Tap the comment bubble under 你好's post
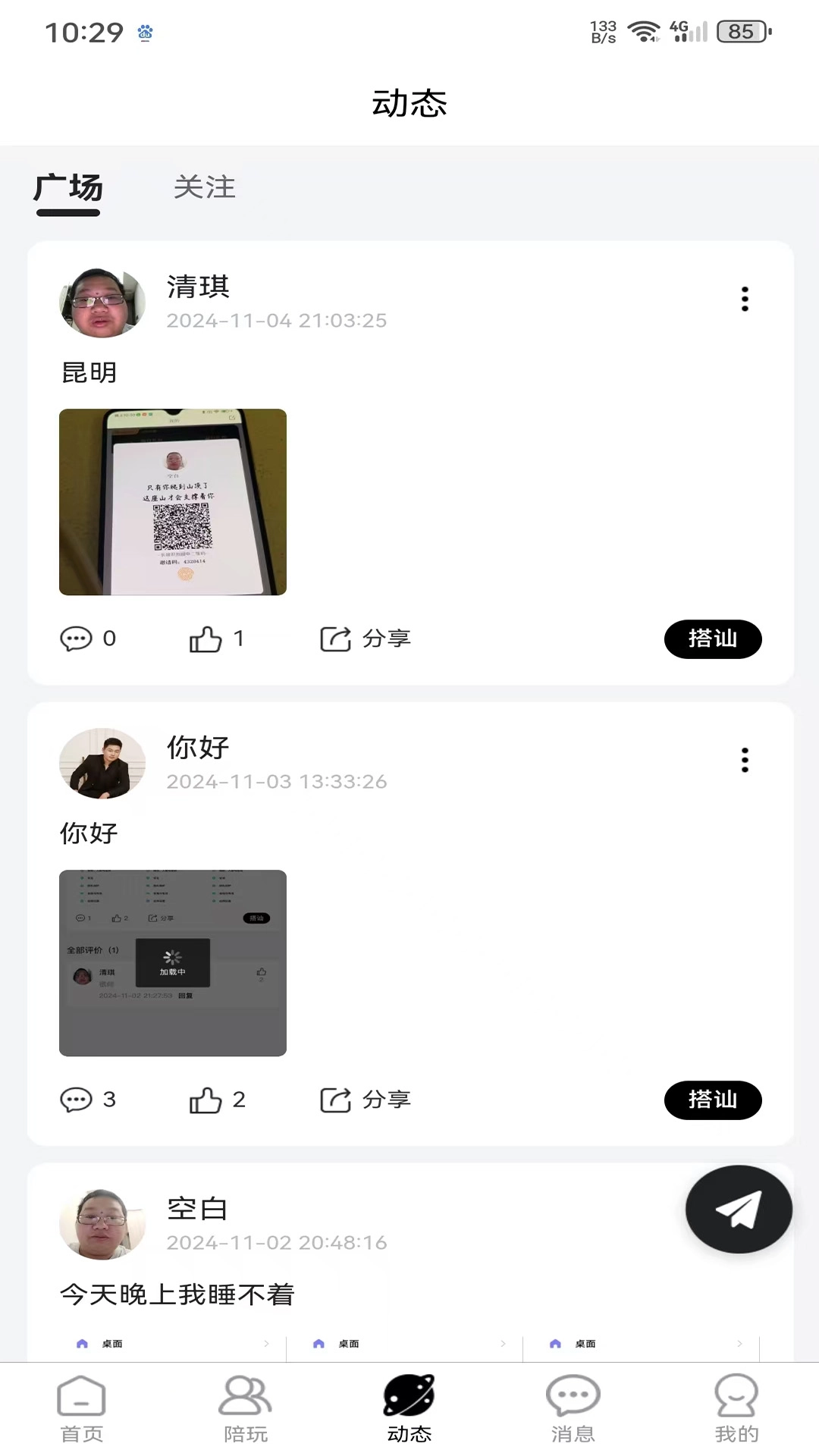The height and width of the screenshot is (1456, 819). point(76,1100)
